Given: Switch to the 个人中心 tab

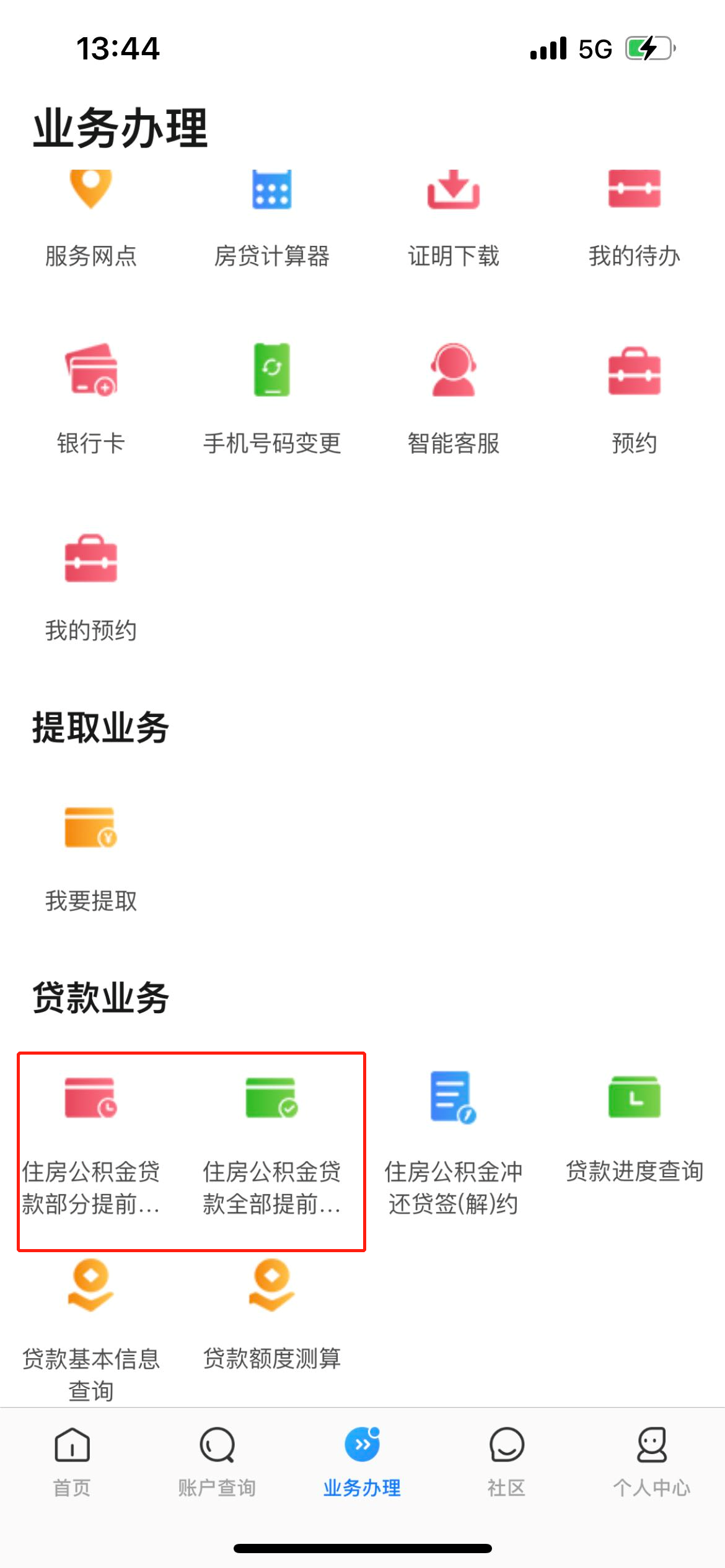Looking at the screenshot, I should click(x=651, y=1460).
